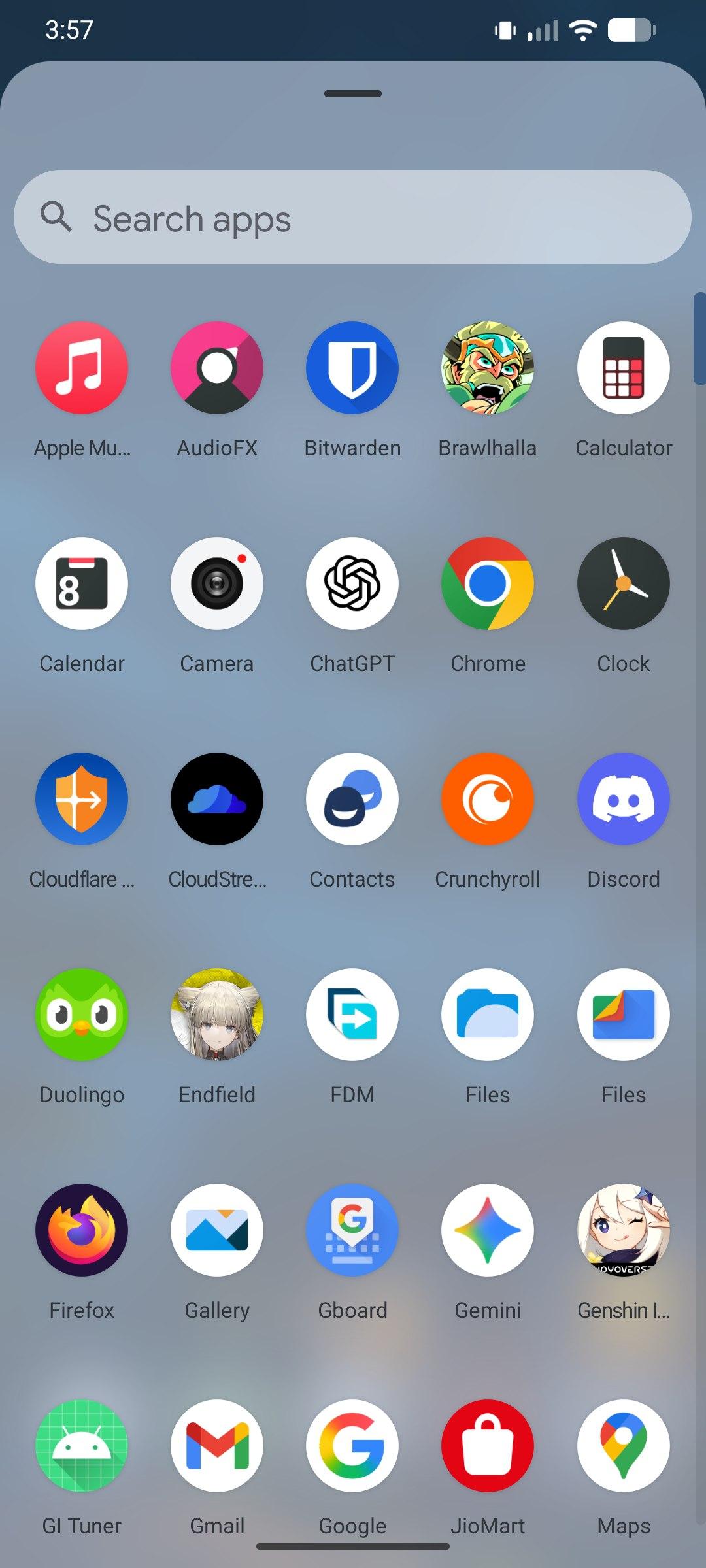Screen dimensions: 706x1568
Task: Launch Firefox browser
Action: (82, 1230)
